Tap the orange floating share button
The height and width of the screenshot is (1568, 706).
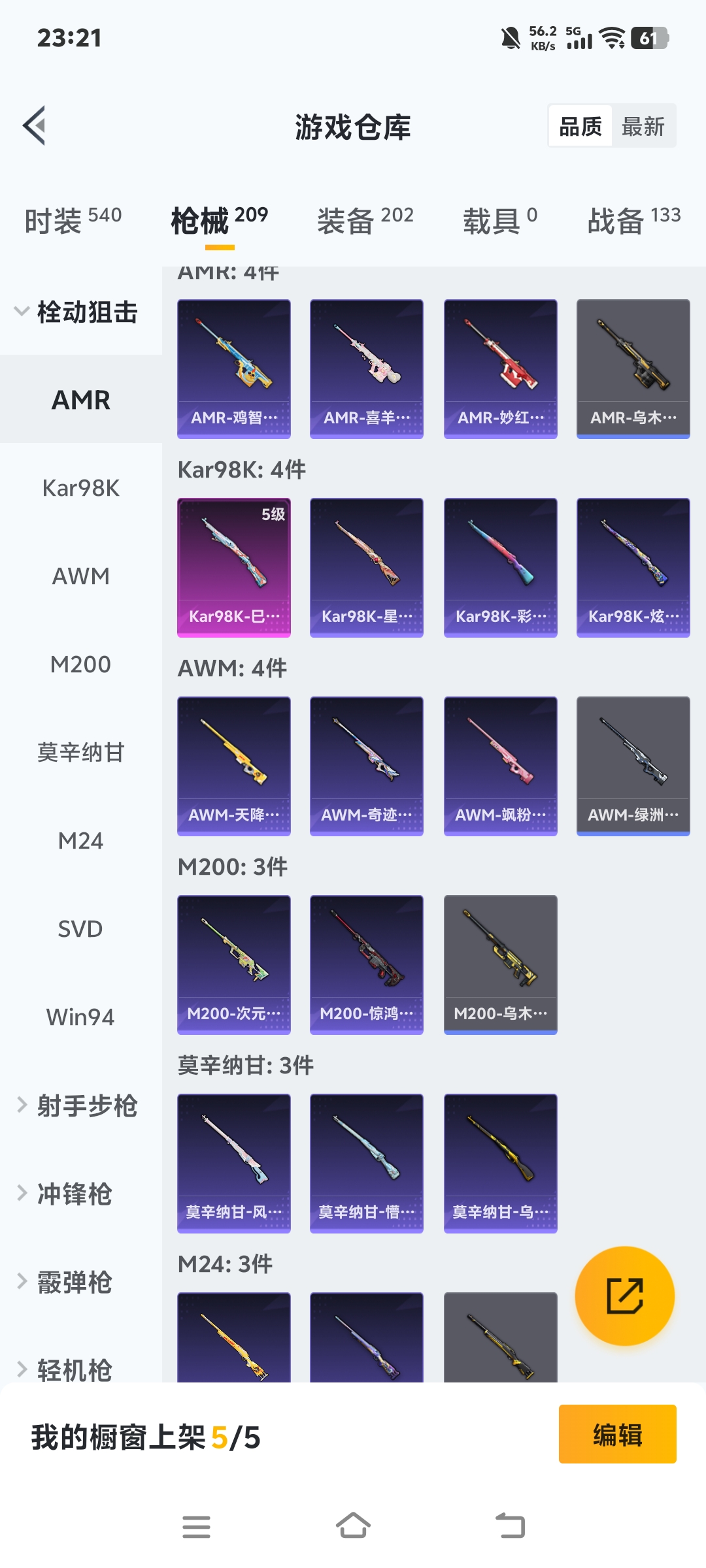point(624,1296)
